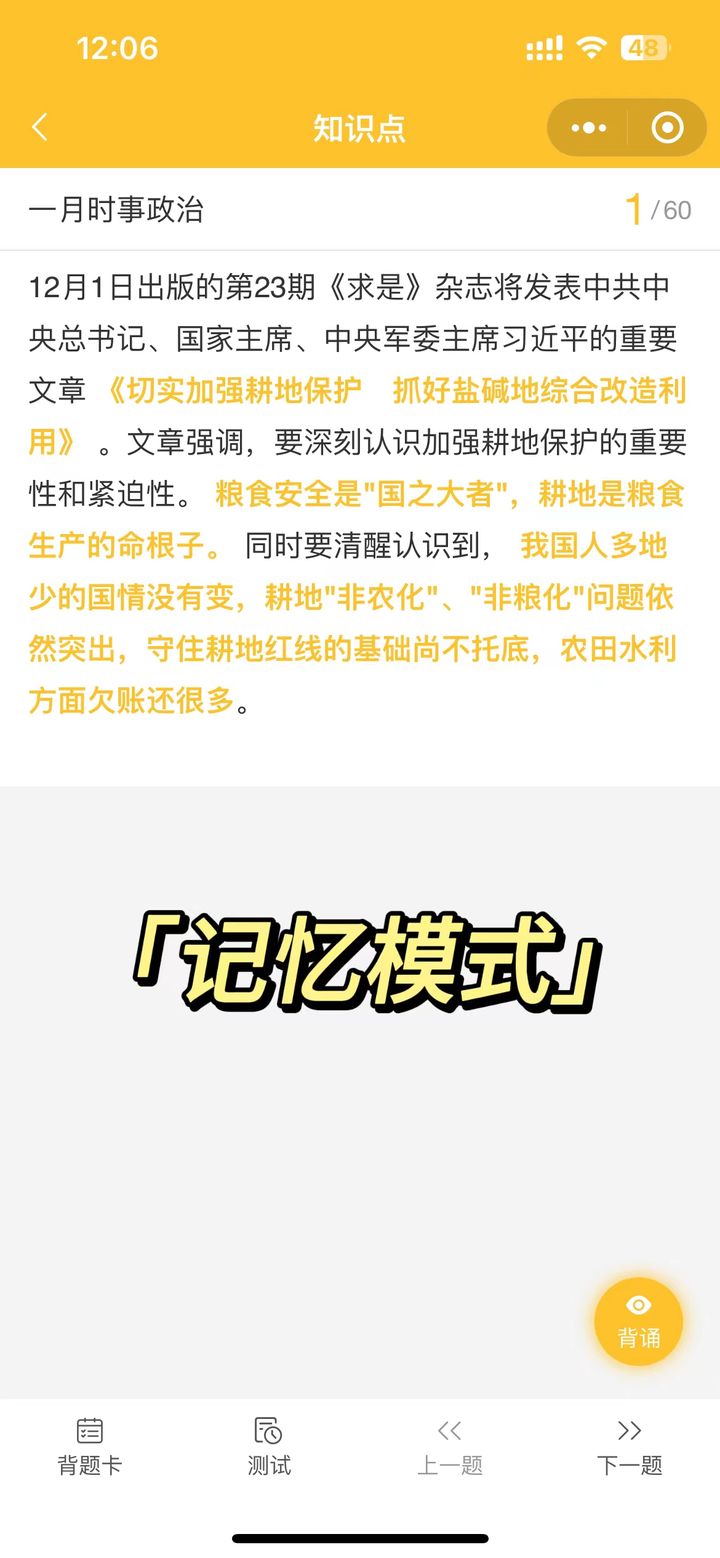
Task: Open the mini program three-dot menu
Action: [x=588, y=128]
